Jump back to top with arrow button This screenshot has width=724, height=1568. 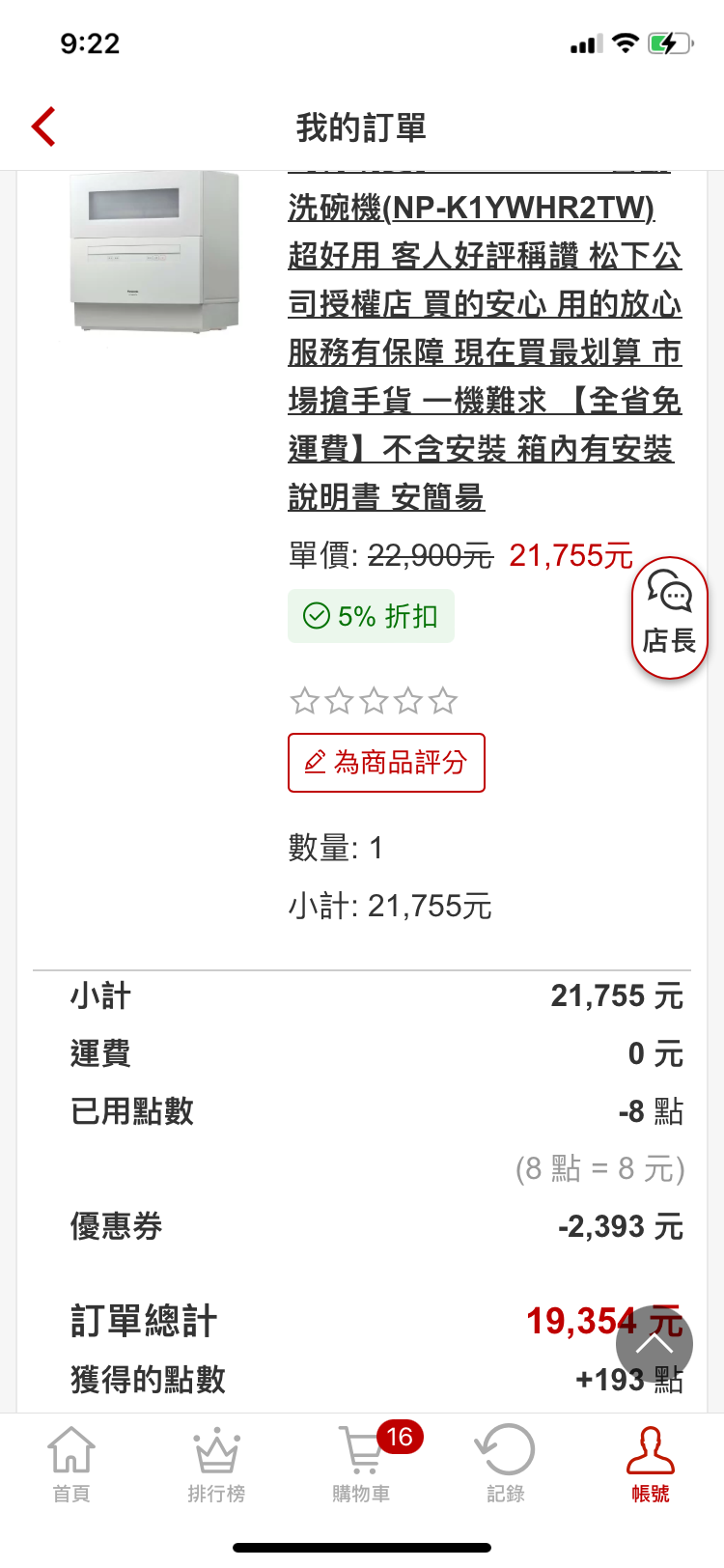click(x=654, y=1344)
